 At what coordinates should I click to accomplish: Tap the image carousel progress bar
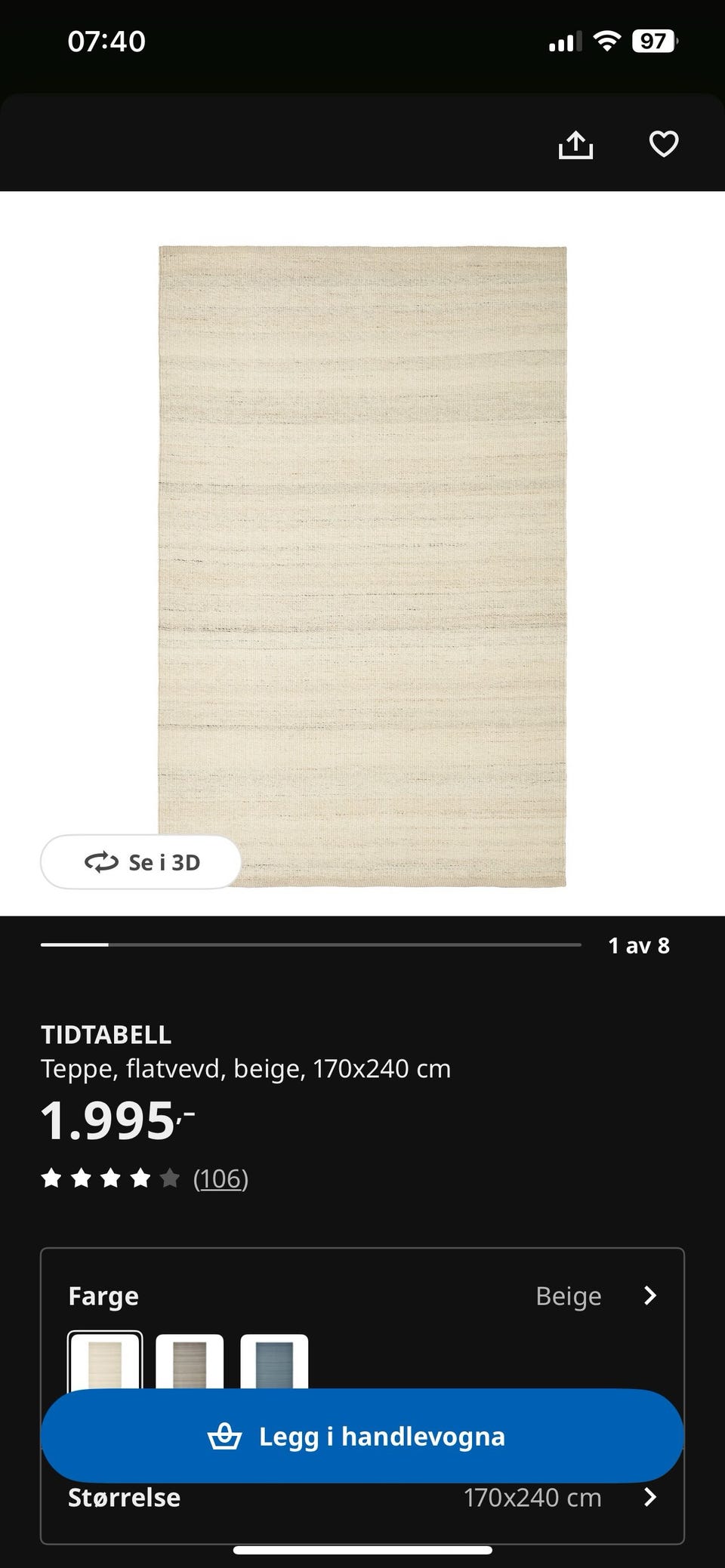[x=308, y=944]
